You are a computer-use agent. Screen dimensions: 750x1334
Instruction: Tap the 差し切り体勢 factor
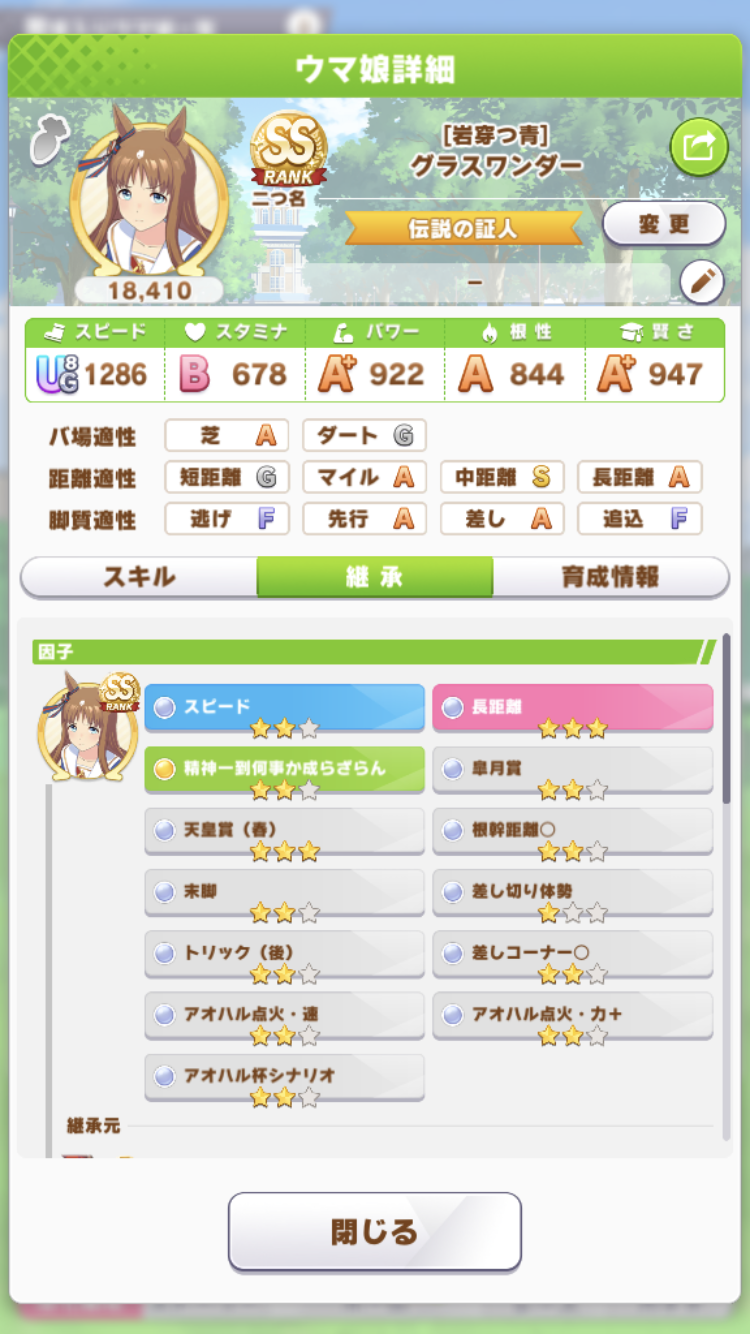[x=572, y=892]
